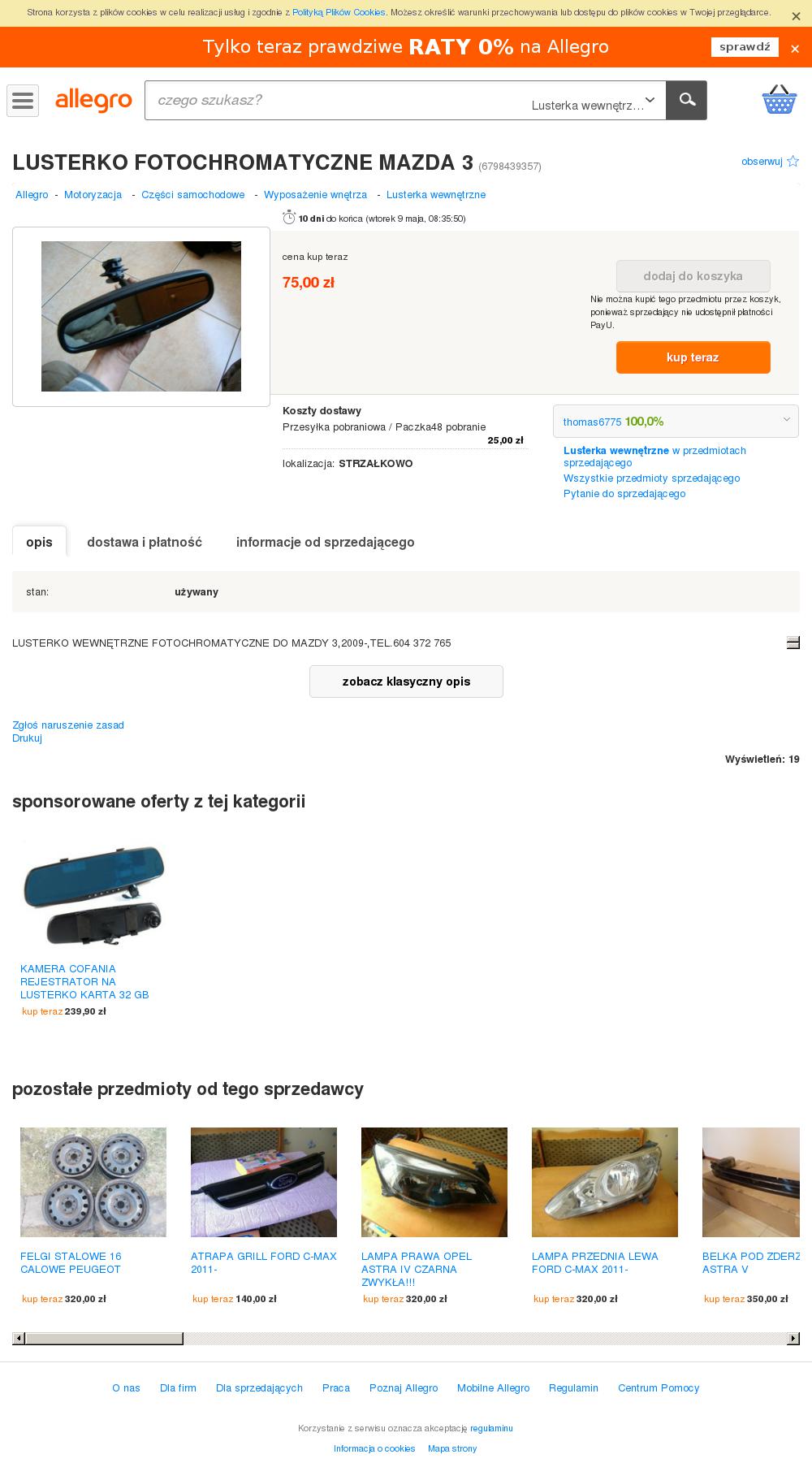Go to 'Części samochodowe' breadcrumb
This screenshot has width=812, height=1463.
(193, 195)
